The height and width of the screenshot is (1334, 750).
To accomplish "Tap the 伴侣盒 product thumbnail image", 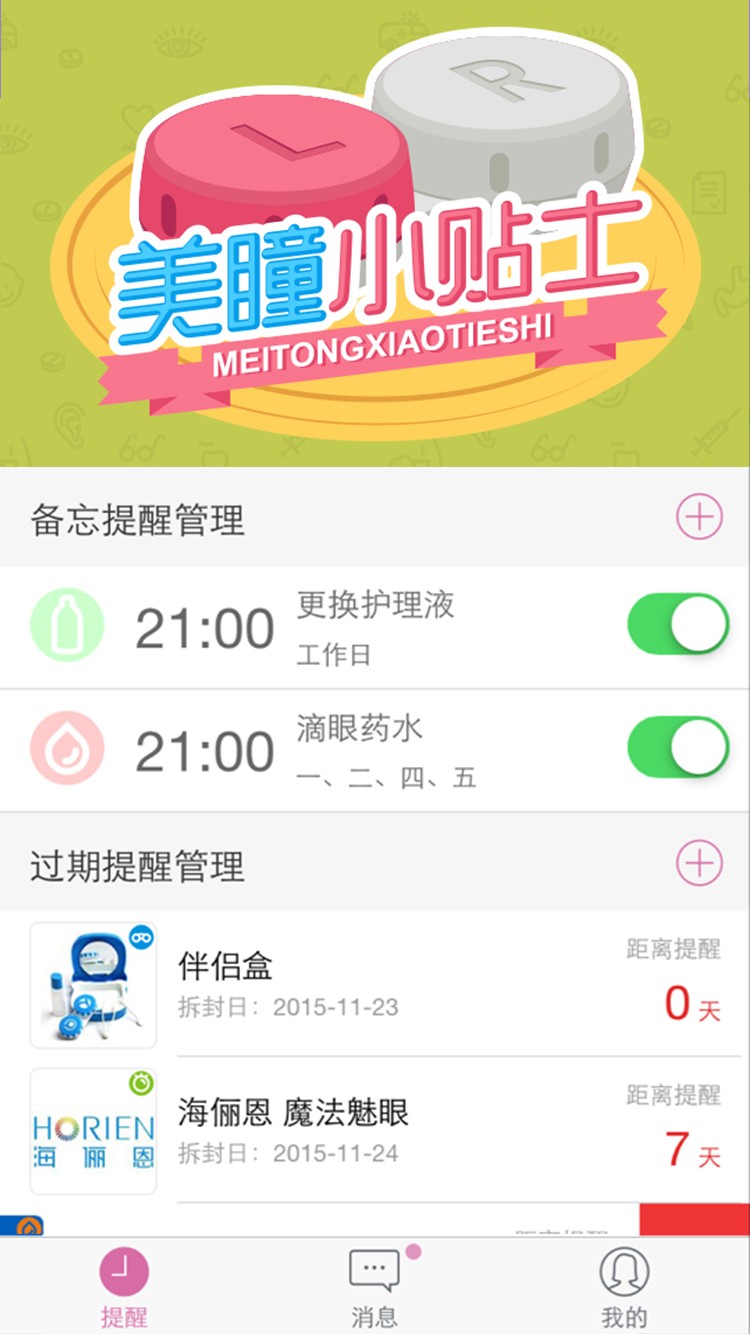I will 93,984.
